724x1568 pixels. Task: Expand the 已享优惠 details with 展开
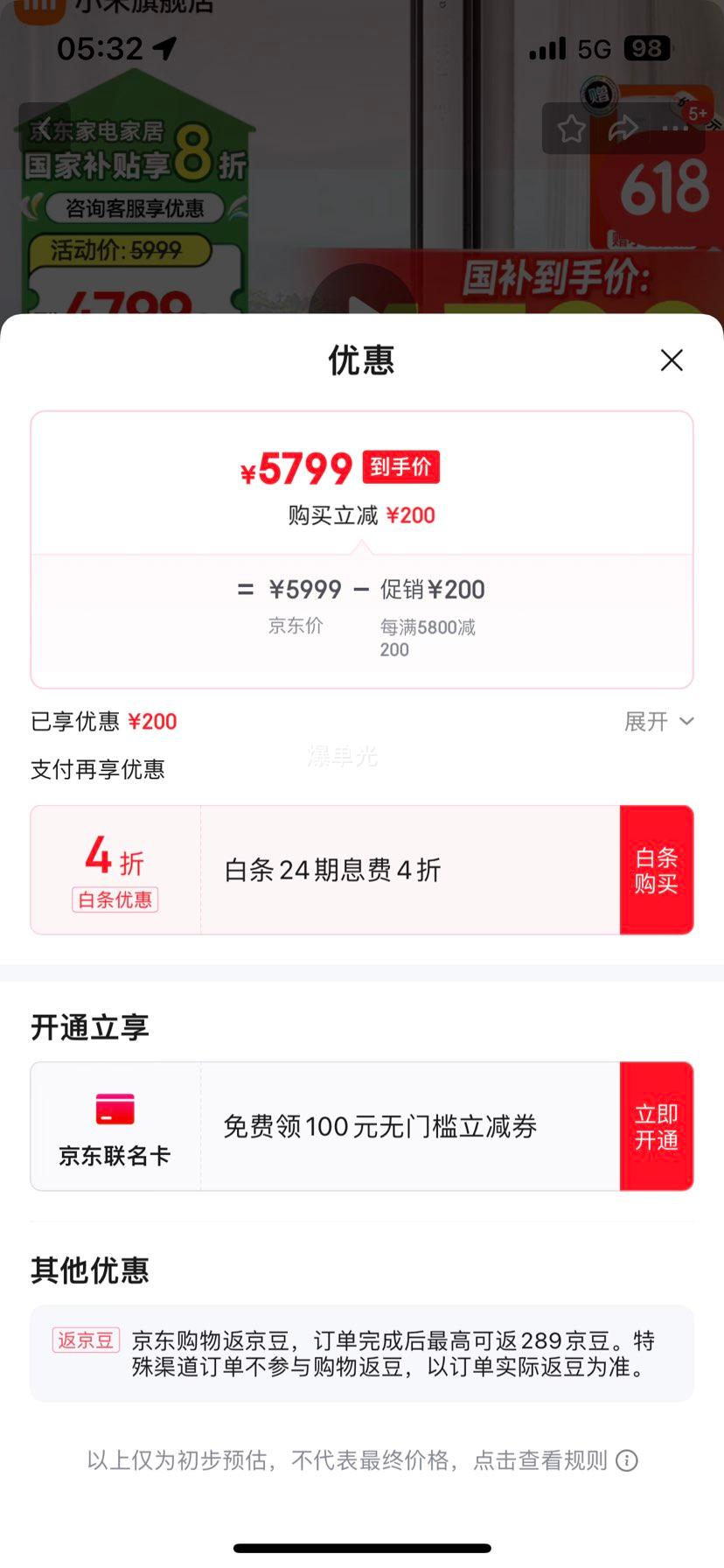pyautogui.click(x=658, y=722)
